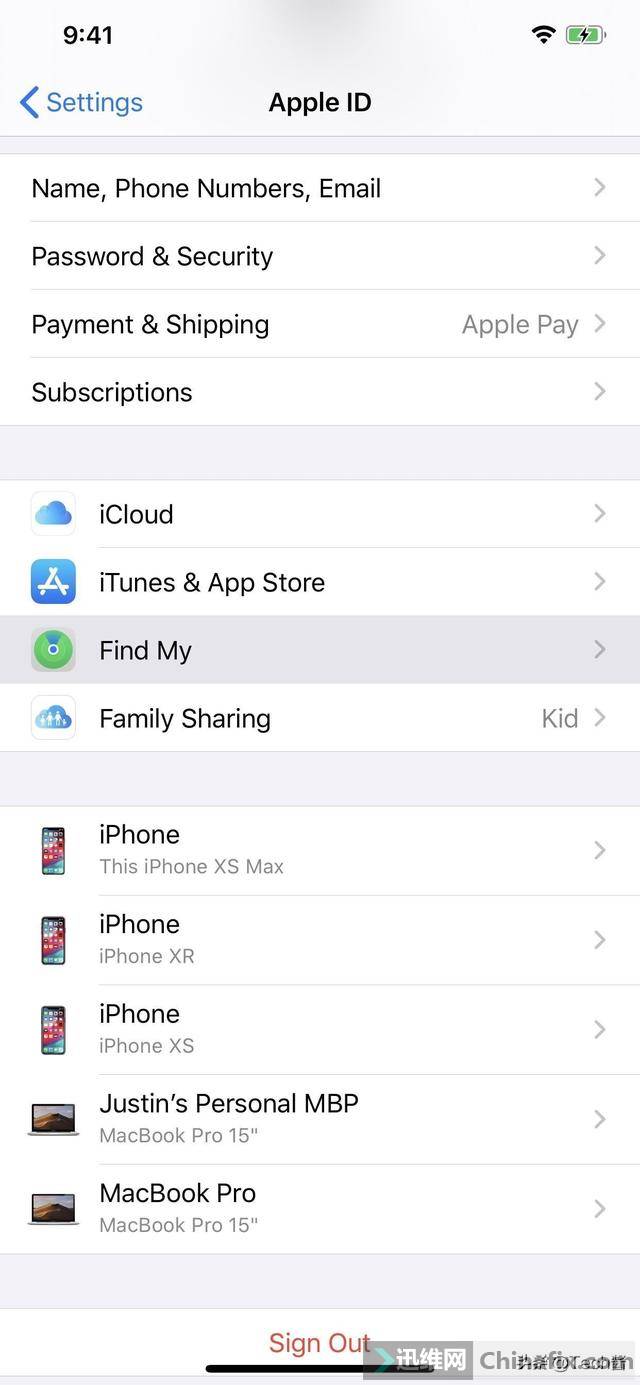This screenshot has width=640, height=1385.
Task: Open Payment & Shipping
Action: tap(320, 324)
